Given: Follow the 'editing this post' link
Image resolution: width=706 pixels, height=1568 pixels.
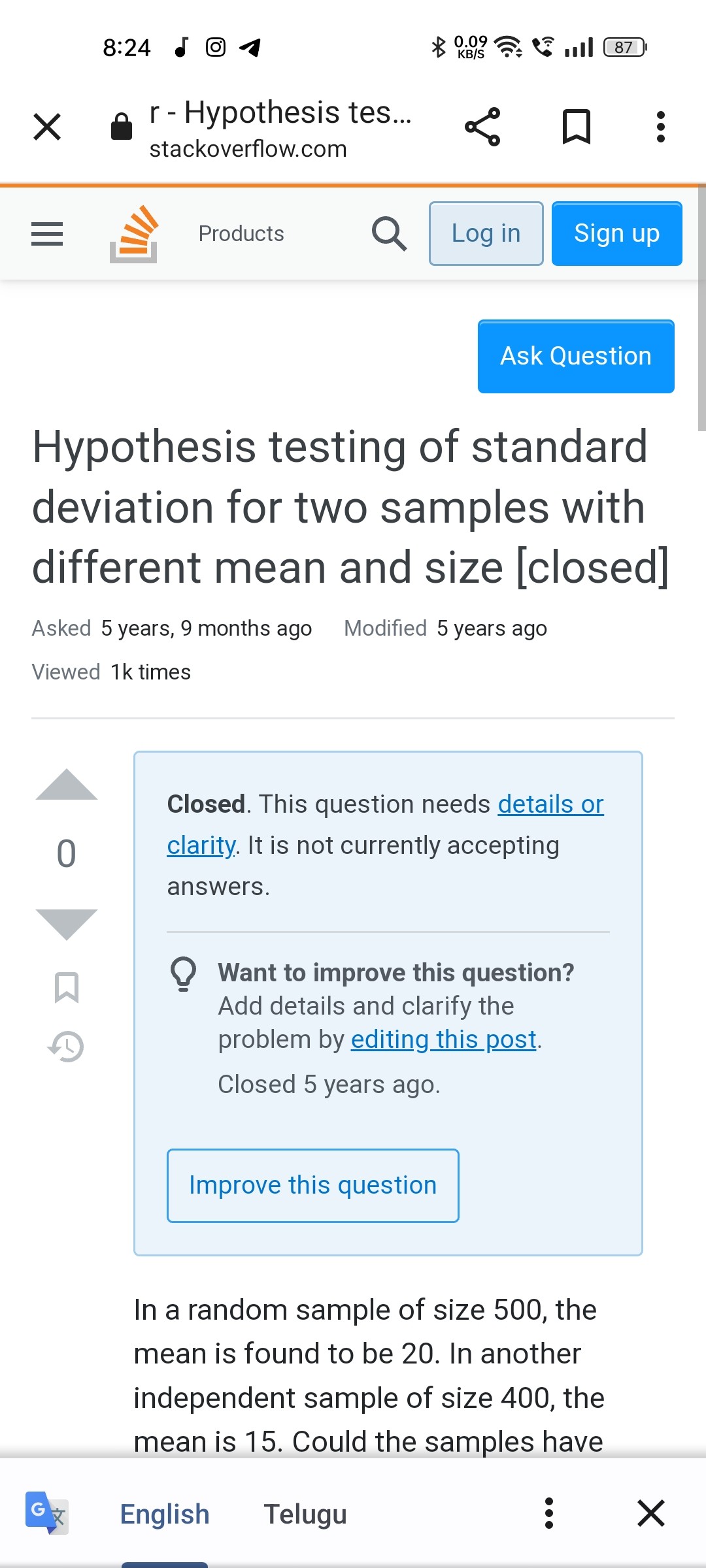Looking at the screenshot, I should [x=444, y=1039].
